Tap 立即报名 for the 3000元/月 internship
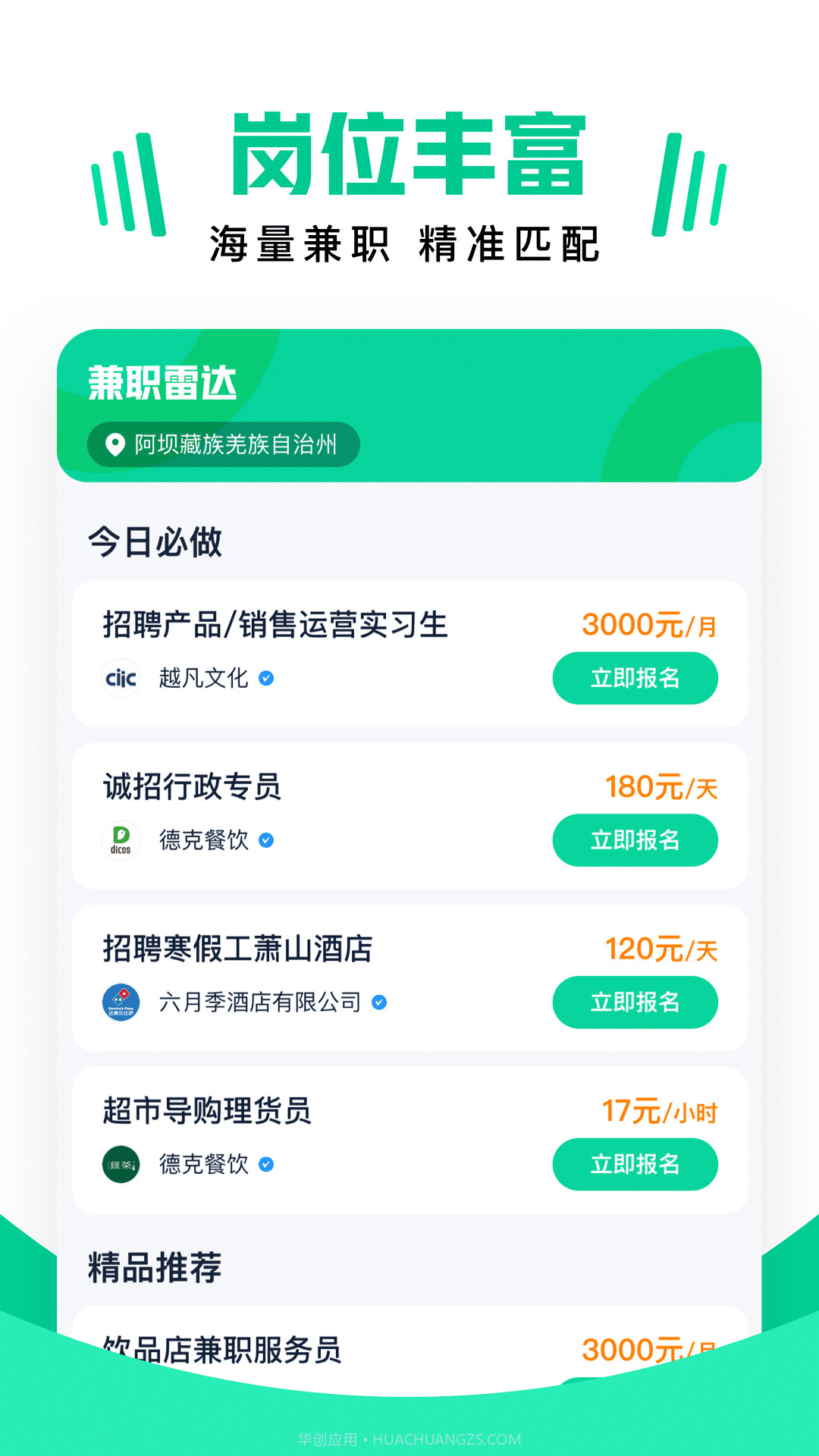The width and height of the screenshot is (819, 1456). (635, 679)
